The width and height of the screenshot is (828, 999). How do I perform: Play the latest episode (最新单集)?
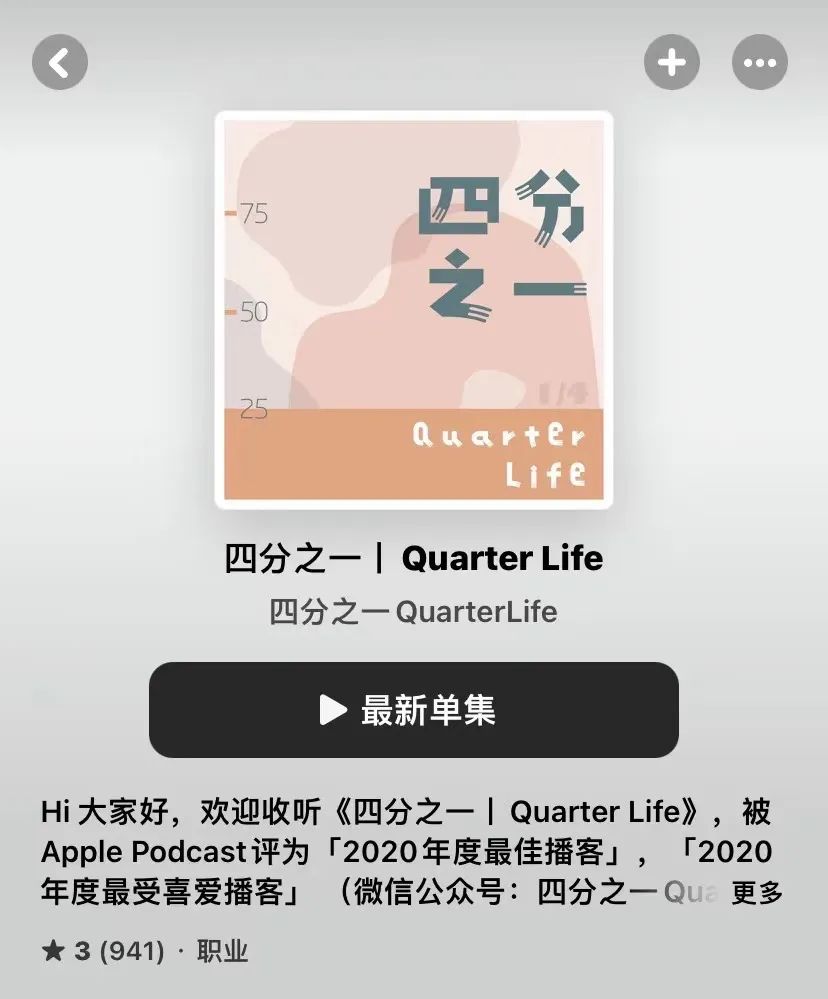(x=413, y=710)
